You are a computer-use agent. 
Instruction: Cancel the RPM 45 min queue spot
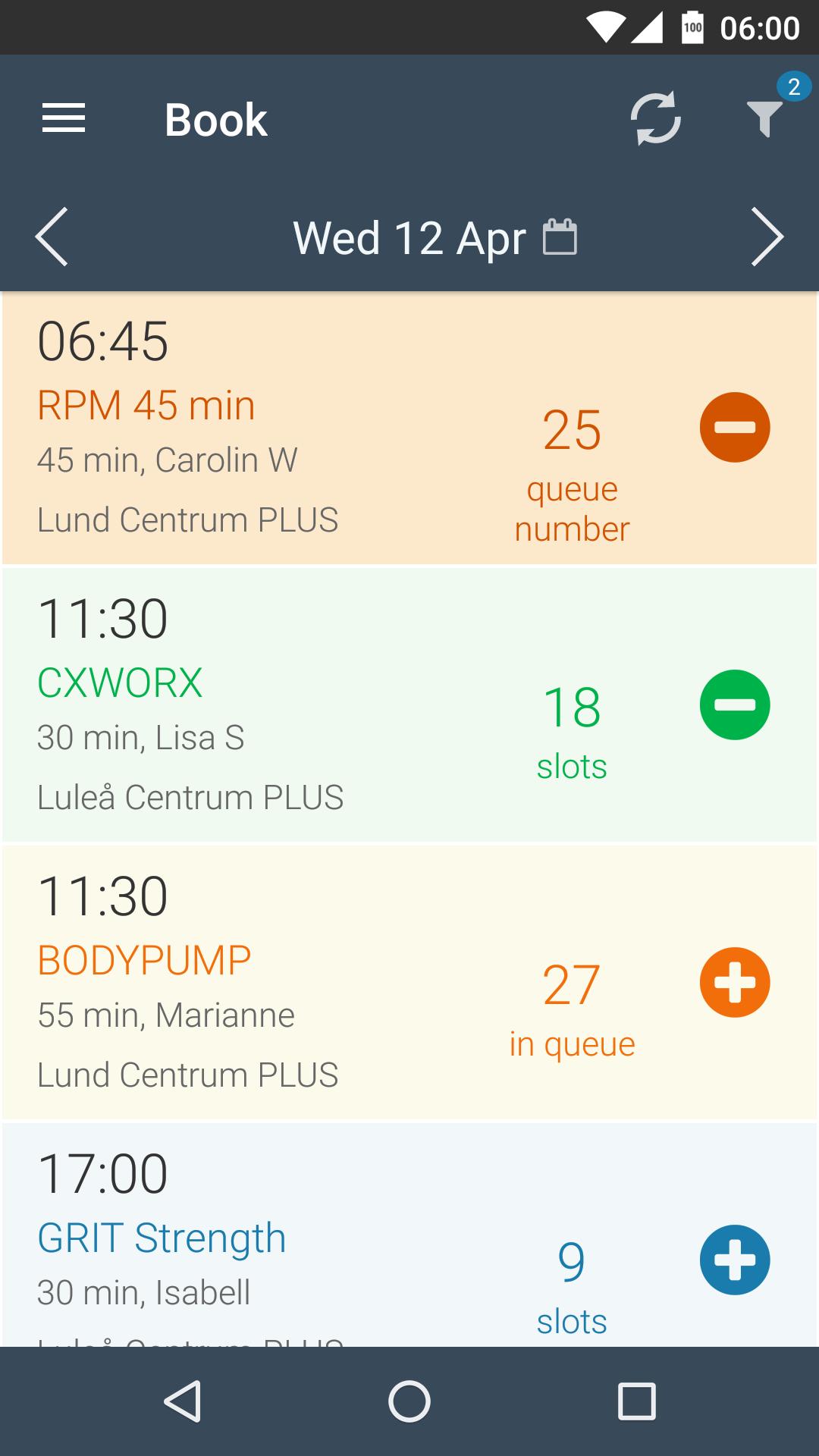[734, 427]
